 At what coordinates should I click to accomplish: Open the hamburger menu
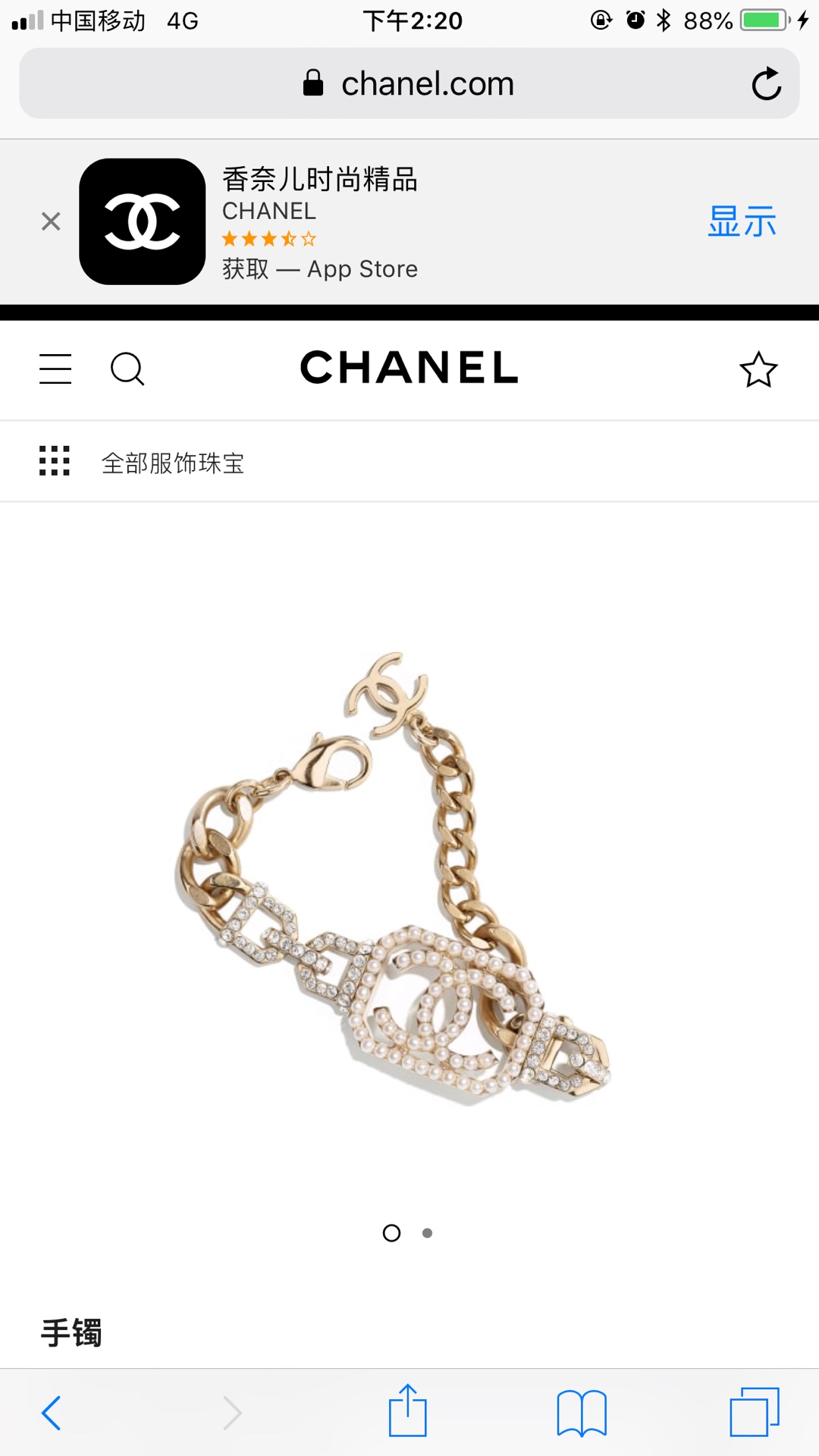[55, 369]
